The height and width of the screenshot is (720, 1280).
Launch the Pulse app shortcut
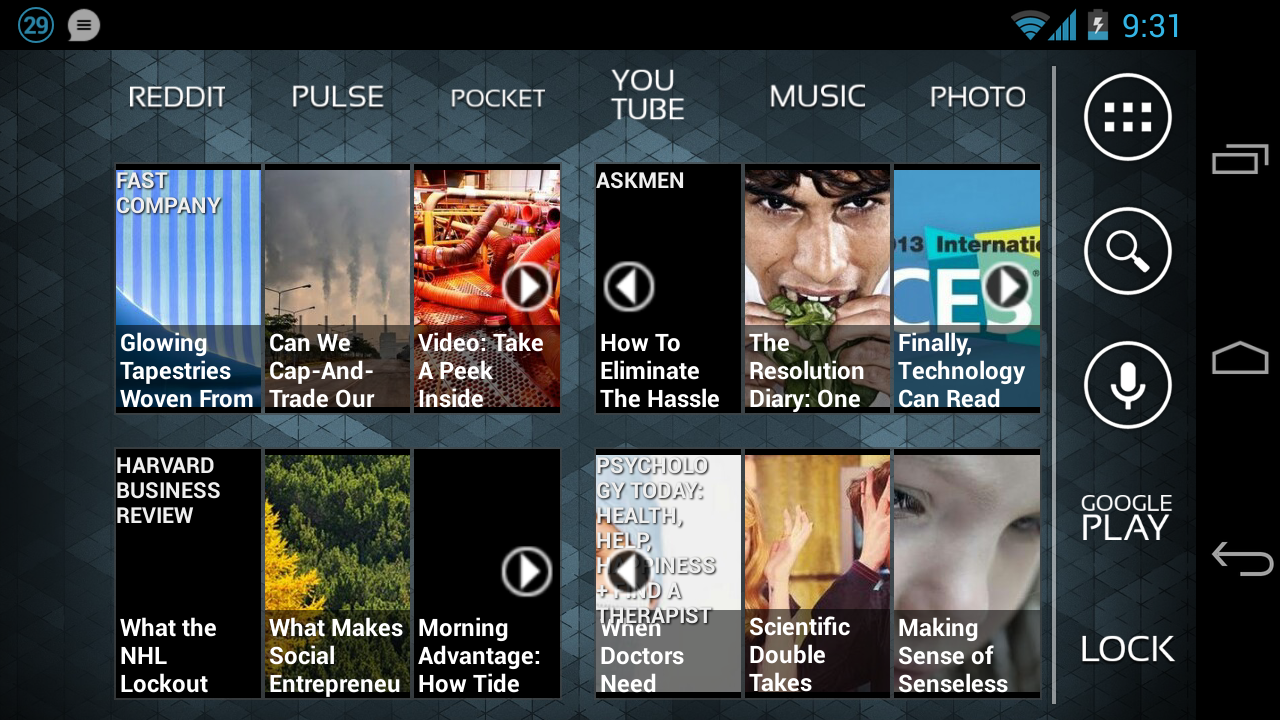coord(337,97)
